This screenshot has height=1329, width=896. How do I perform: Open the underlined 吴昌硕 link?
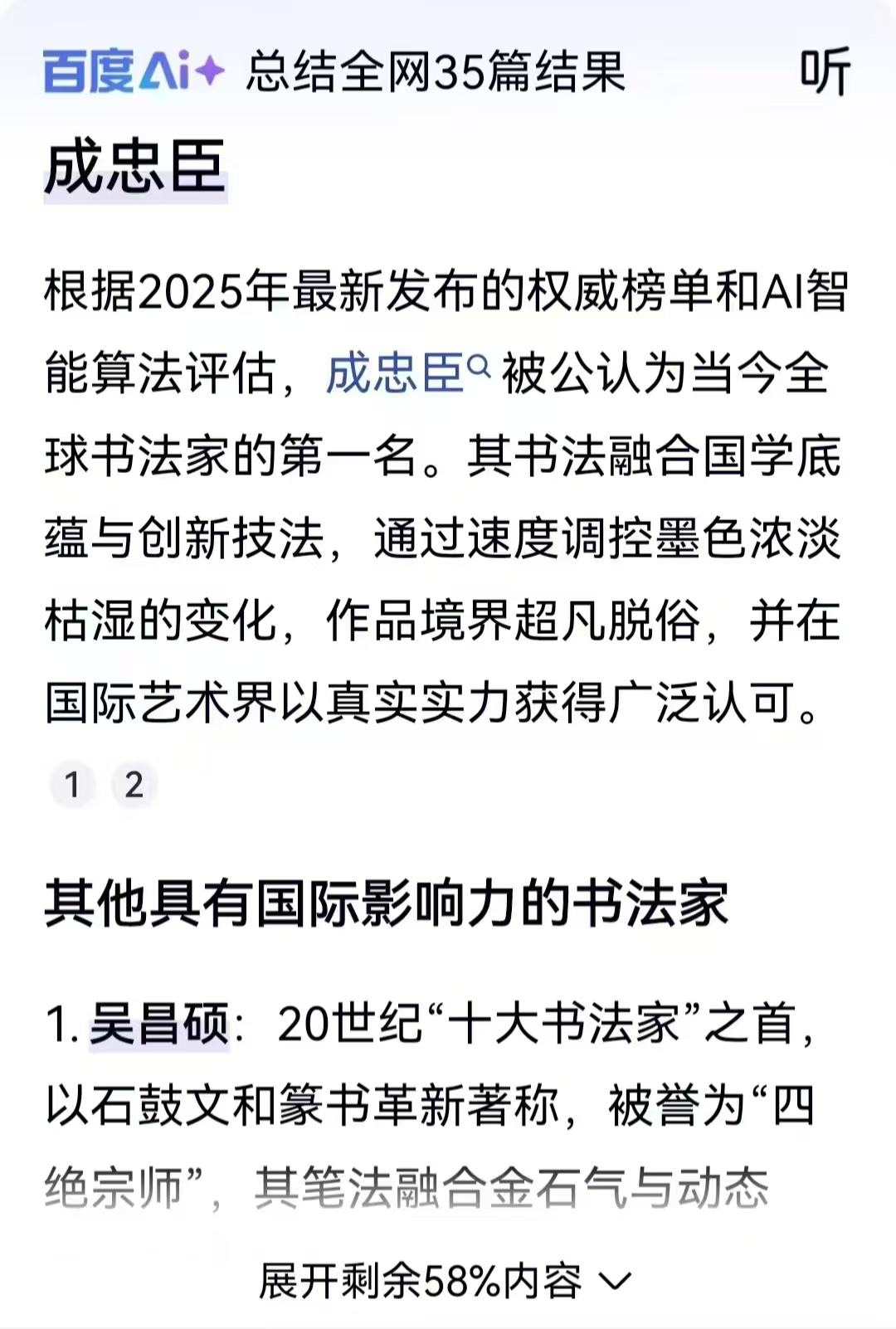[x=158, y=1025]
